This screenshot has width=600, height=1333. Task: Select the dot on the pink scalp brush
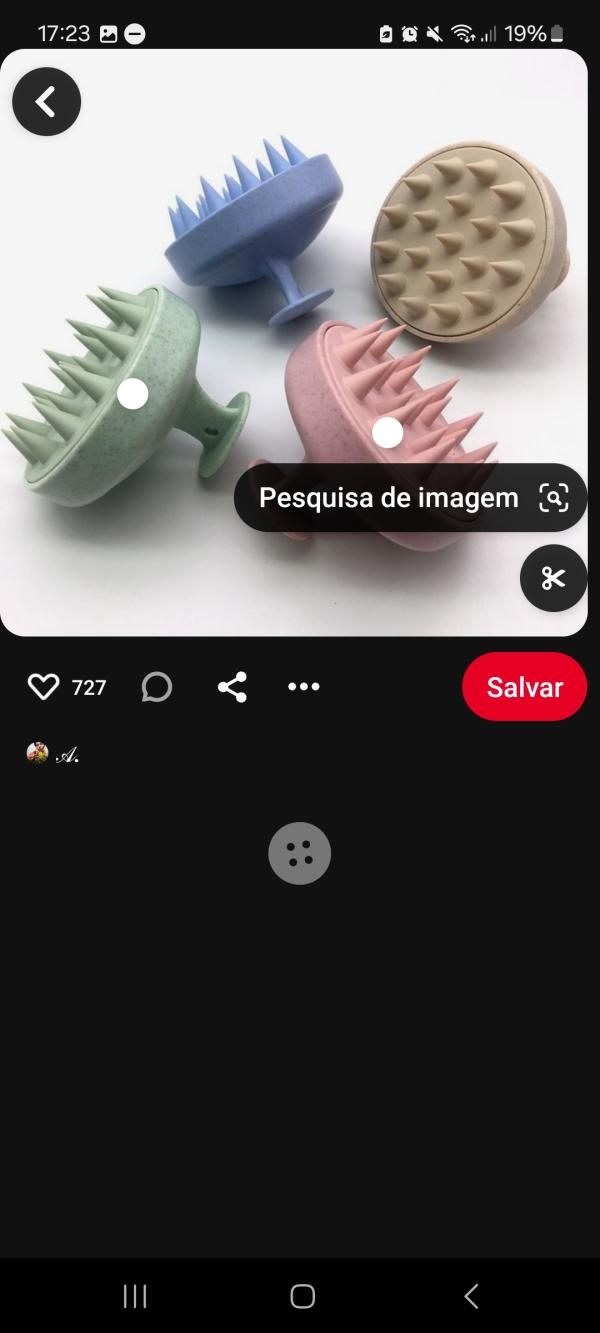pyautogui.click(x=387, y=433)
